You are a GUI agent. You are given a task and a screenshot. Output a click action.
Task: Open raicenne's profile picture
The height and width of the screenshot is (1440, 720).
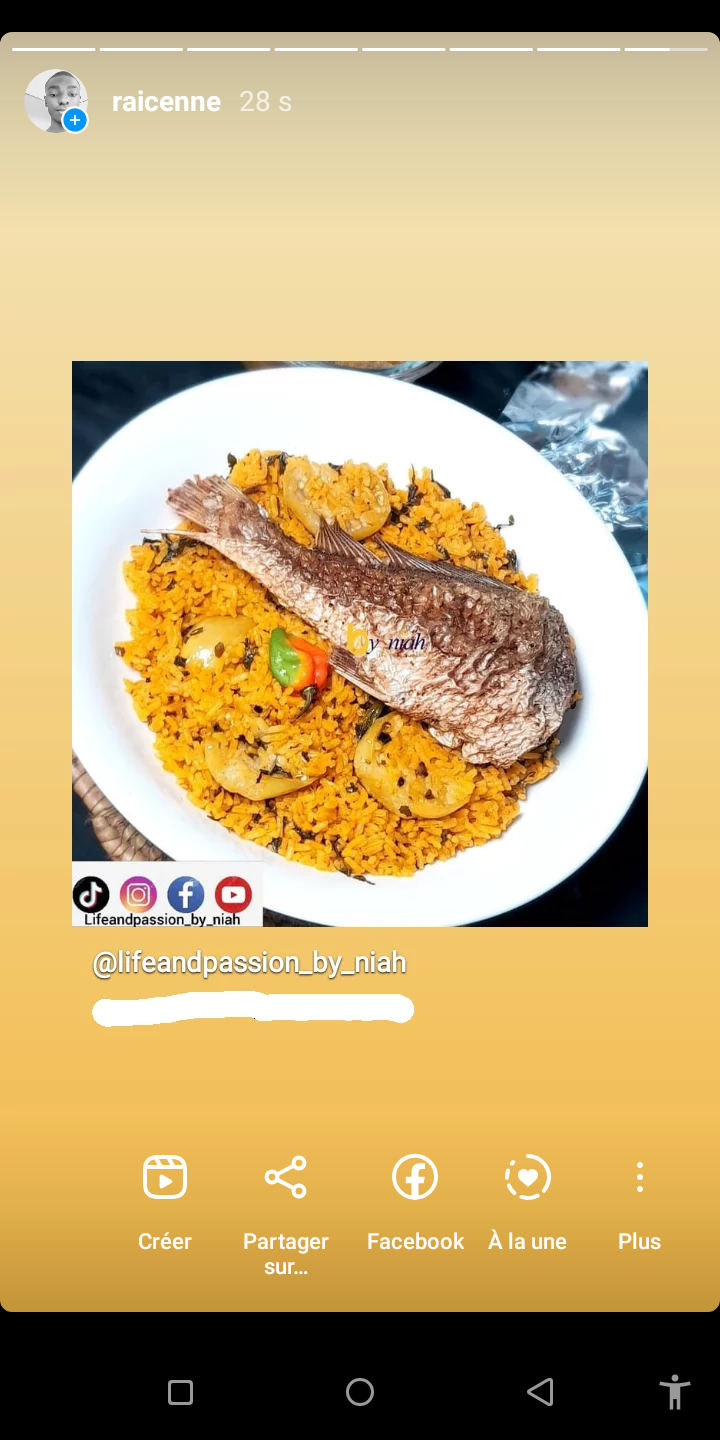click(56, 101)
